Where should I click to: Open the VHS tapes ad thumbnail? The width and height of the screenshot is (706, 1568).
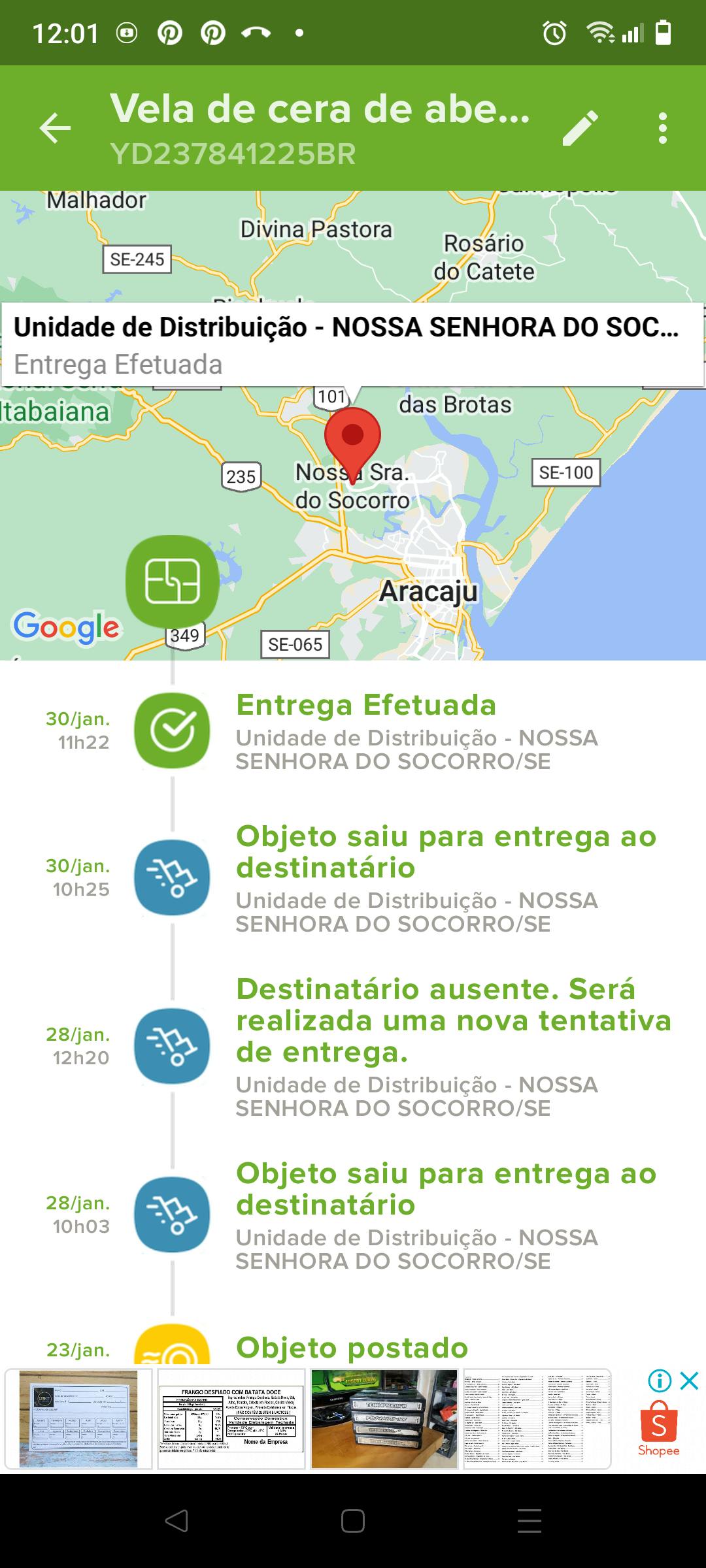[384, 1419]
